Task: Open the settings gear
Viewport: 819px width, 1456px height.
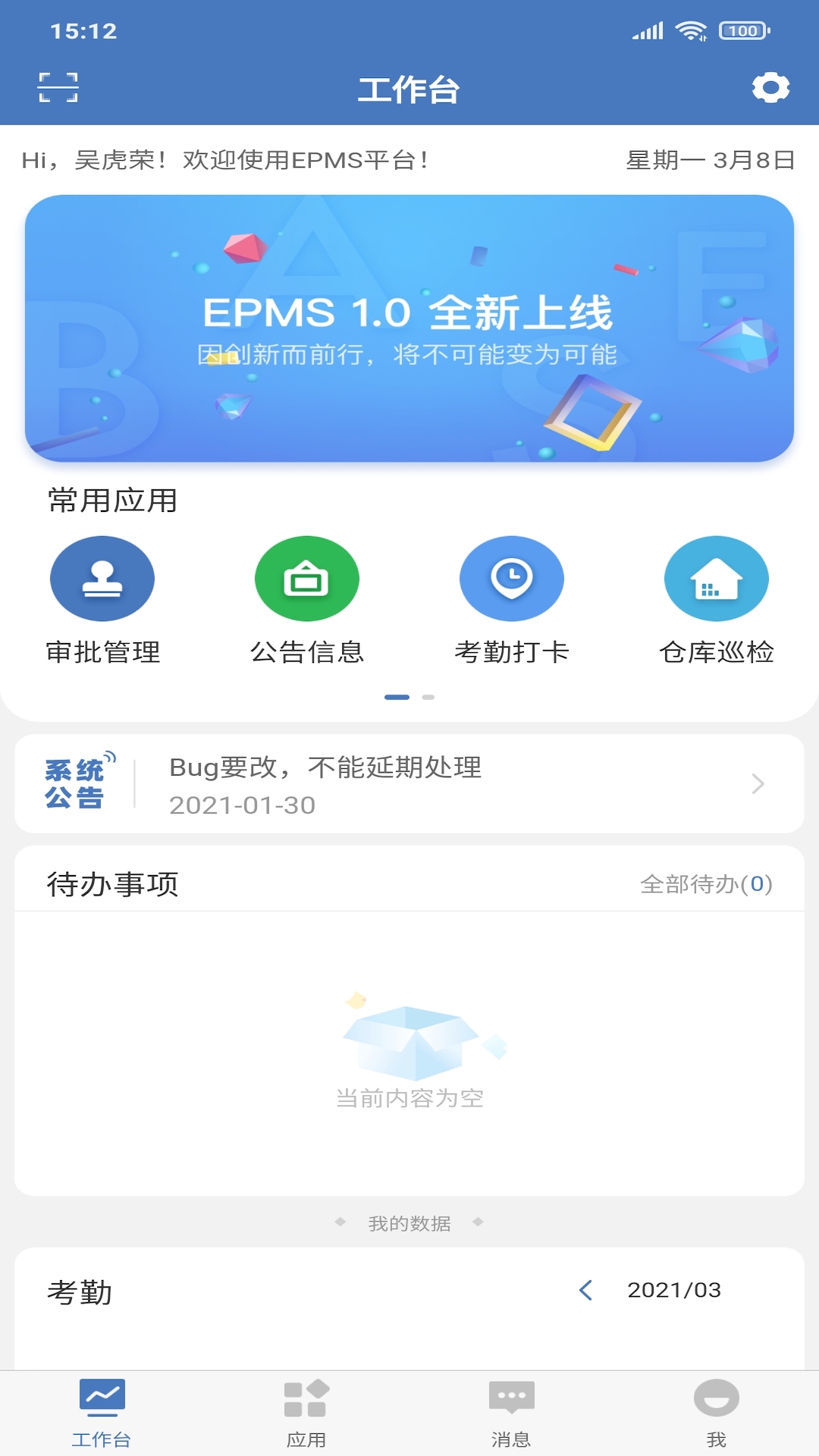Action: pos(770,88)
